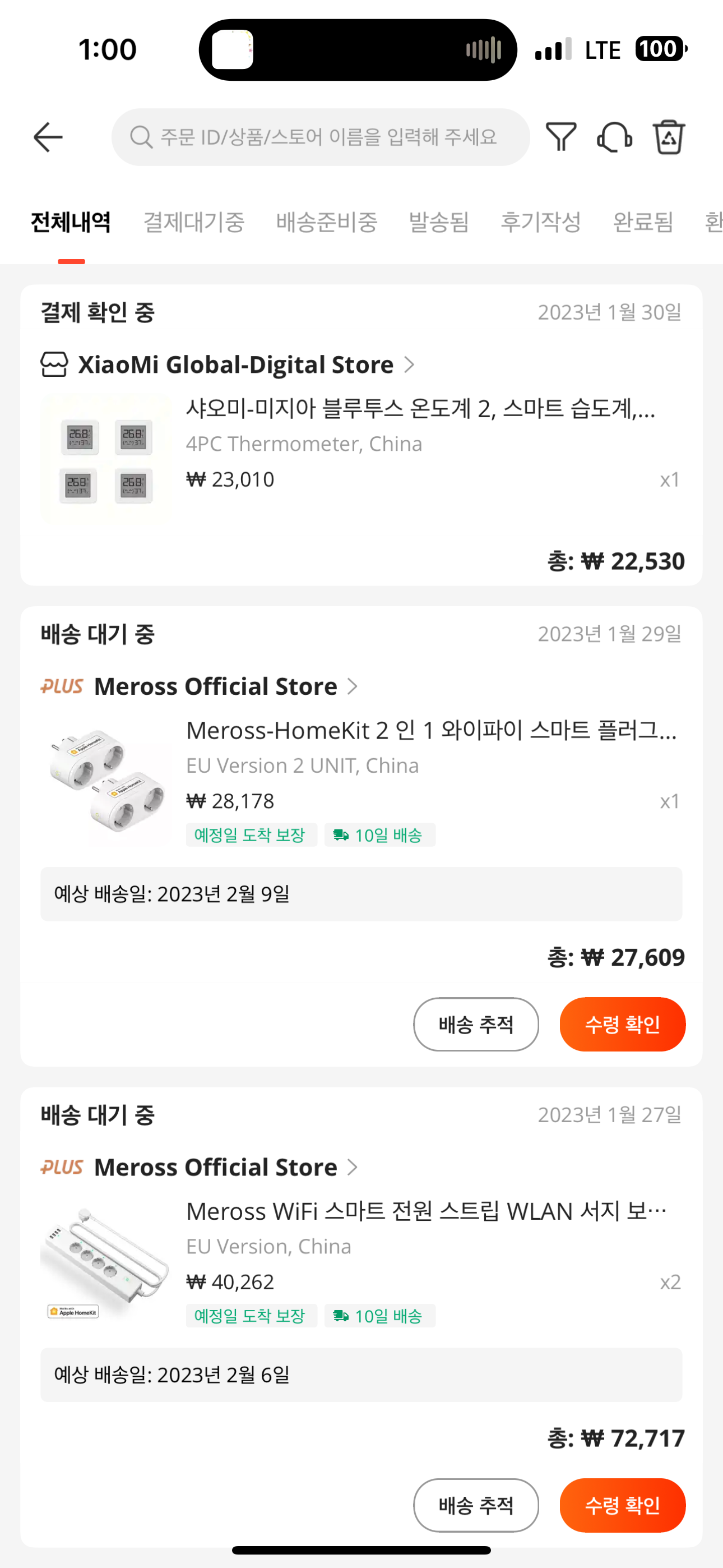This screenshot has height=1568, width=723.
Task: Switch to the 배송준비중 tab
Action: point(327,222)
